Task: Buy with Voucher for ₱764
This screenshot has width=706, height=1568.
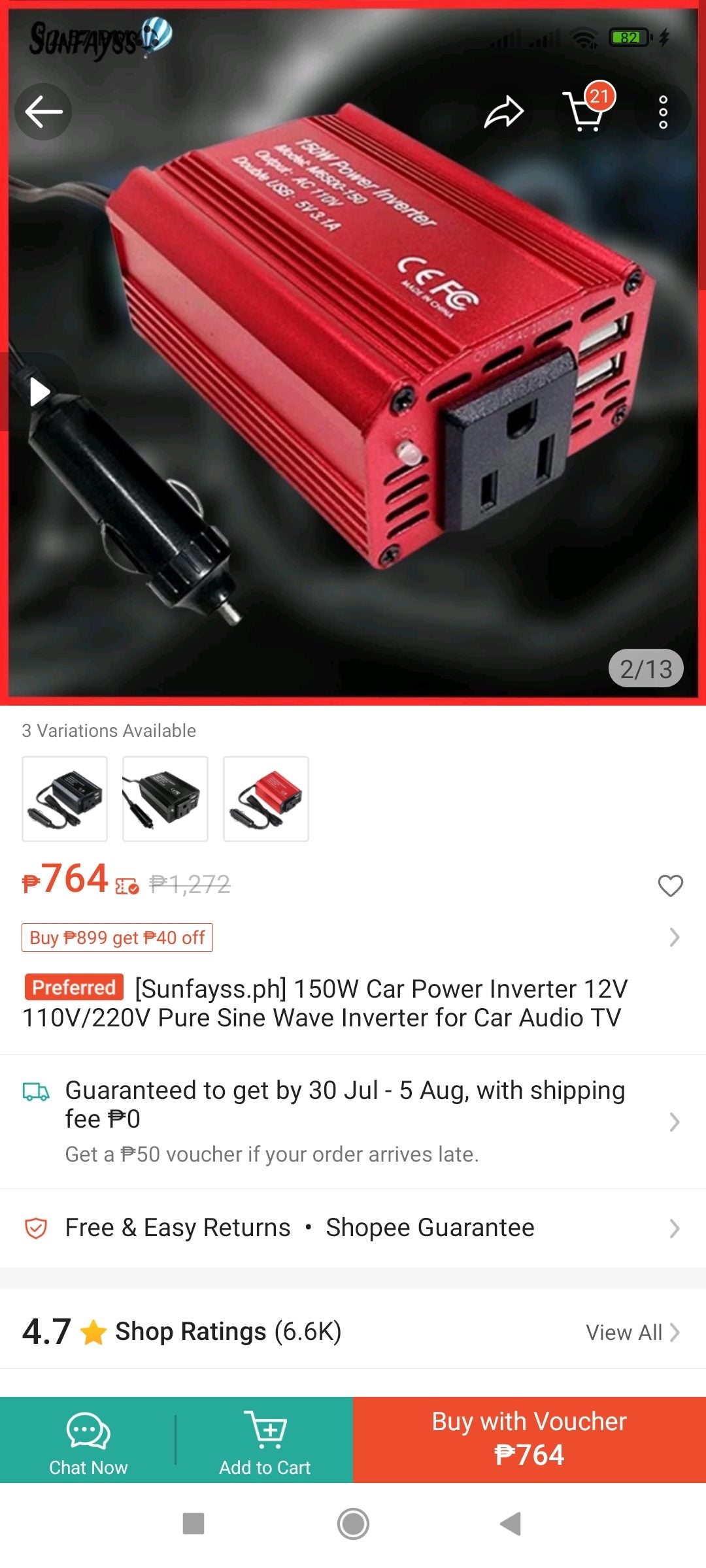Action: (x=529, y=1439)
